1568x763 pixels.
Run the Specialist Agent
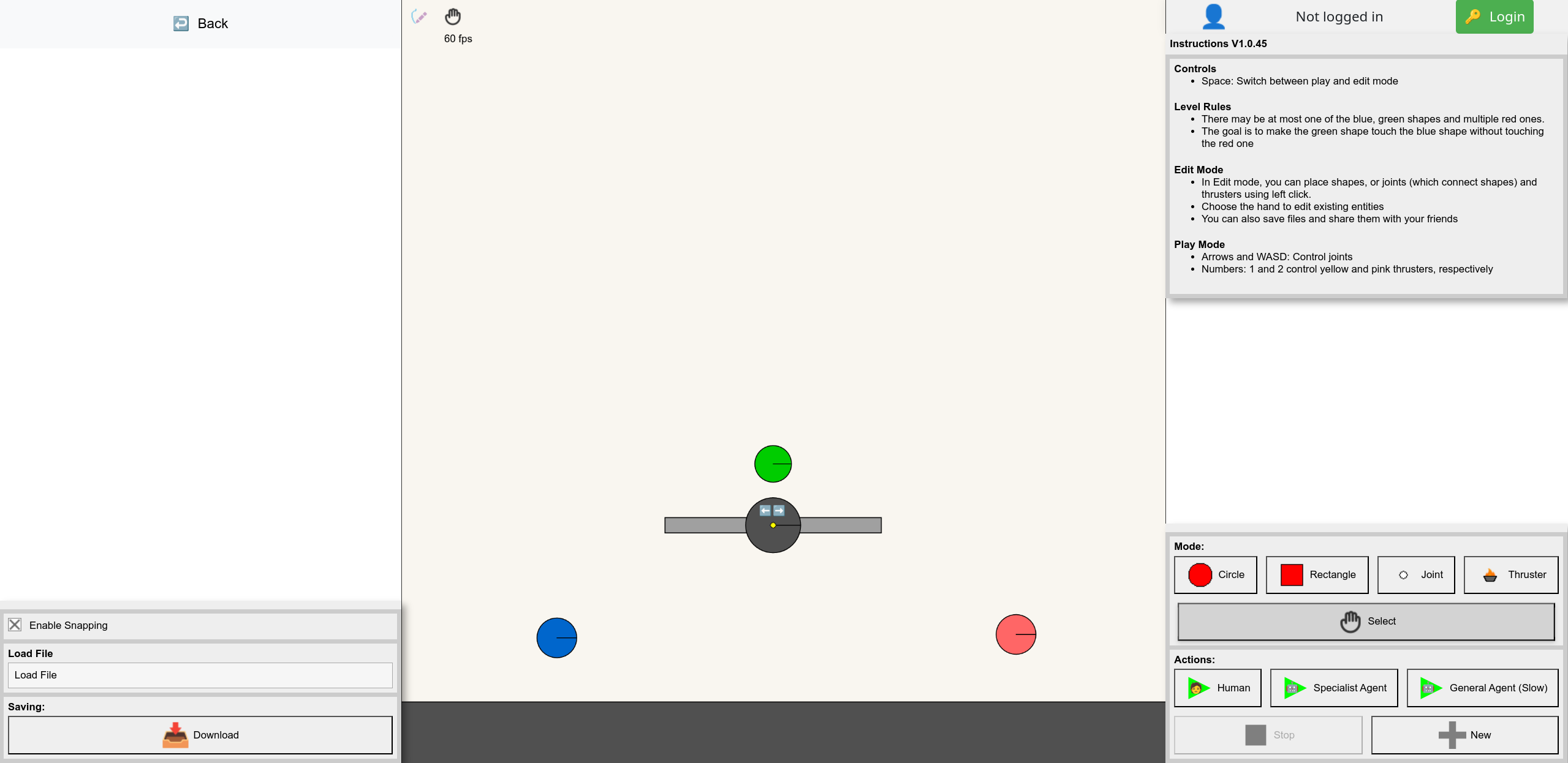click(1333, 688)
